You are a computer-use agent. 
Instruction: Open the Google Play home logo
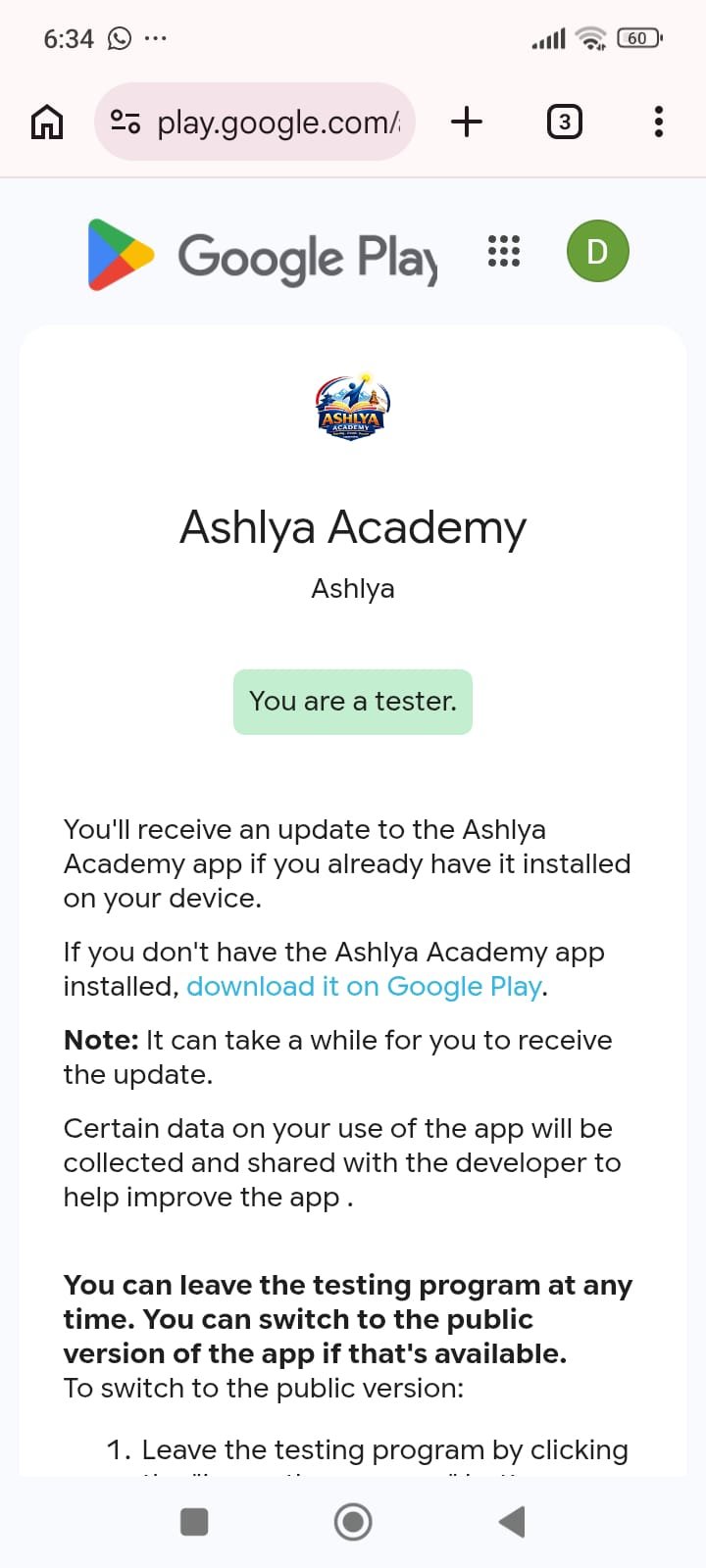coord(263,255)
